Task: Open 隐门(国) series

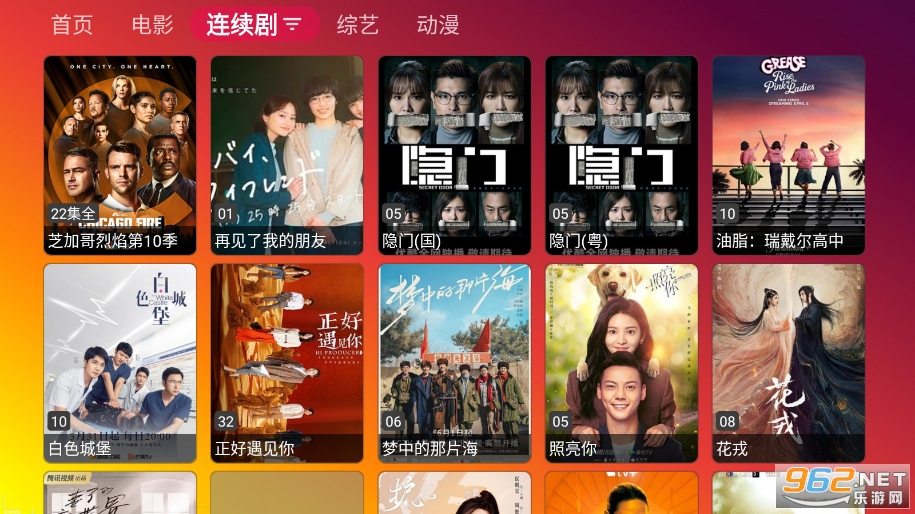Action: (455, 155)
